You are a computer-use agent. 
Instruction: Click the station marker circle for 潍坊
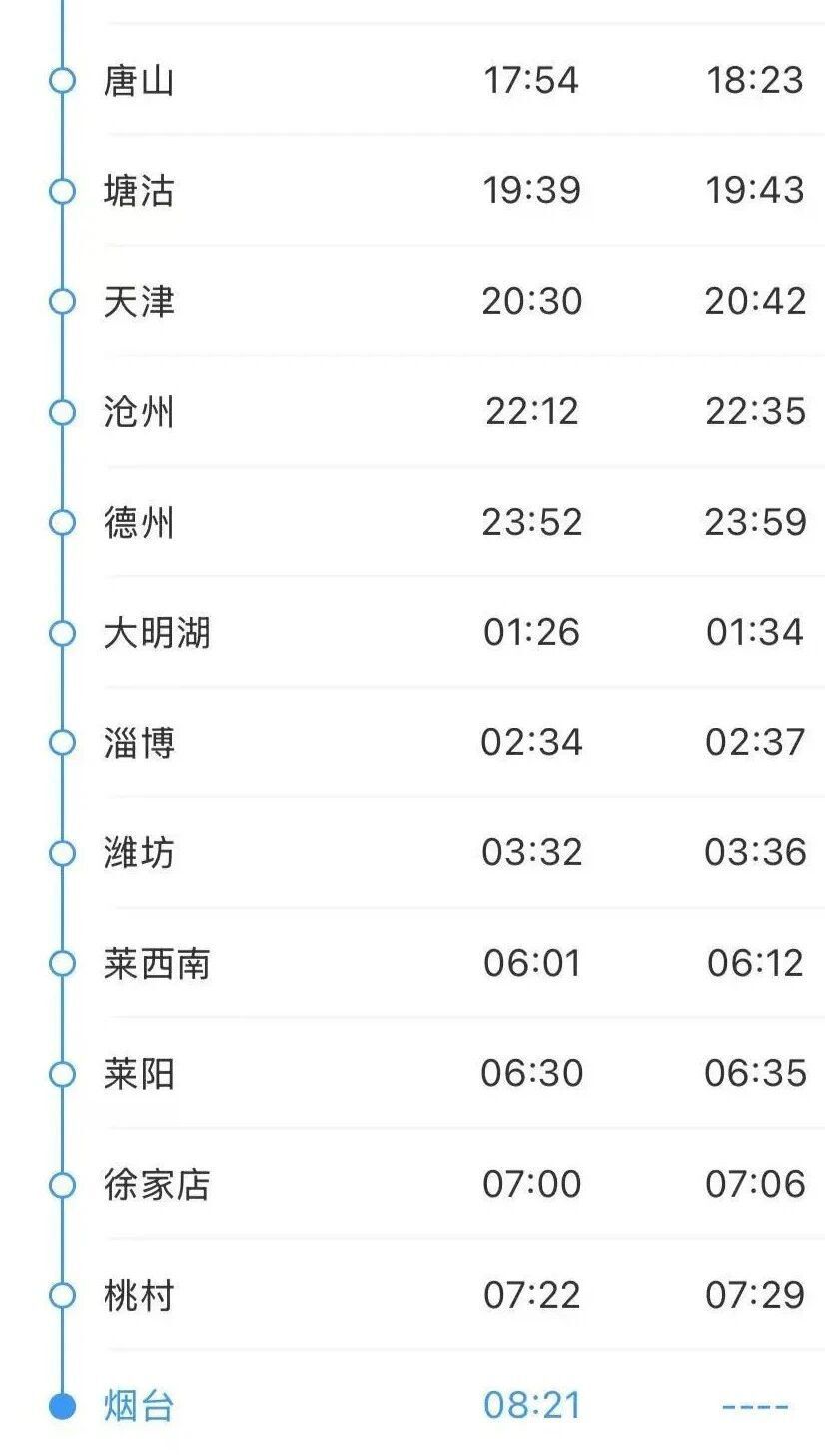[64, 852]
